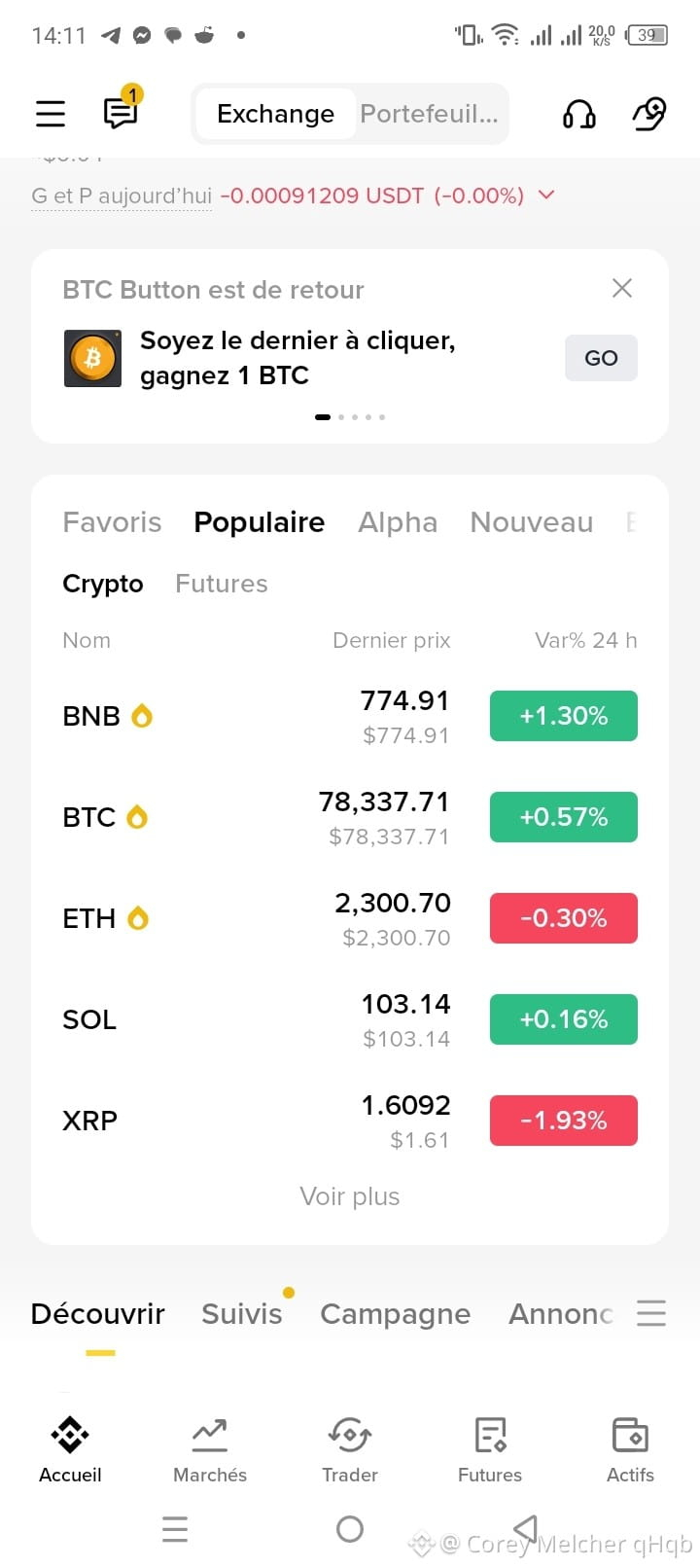Viewport: 700px width, 1568px height.
Task: View the XRP market row
Action: 350,1121
